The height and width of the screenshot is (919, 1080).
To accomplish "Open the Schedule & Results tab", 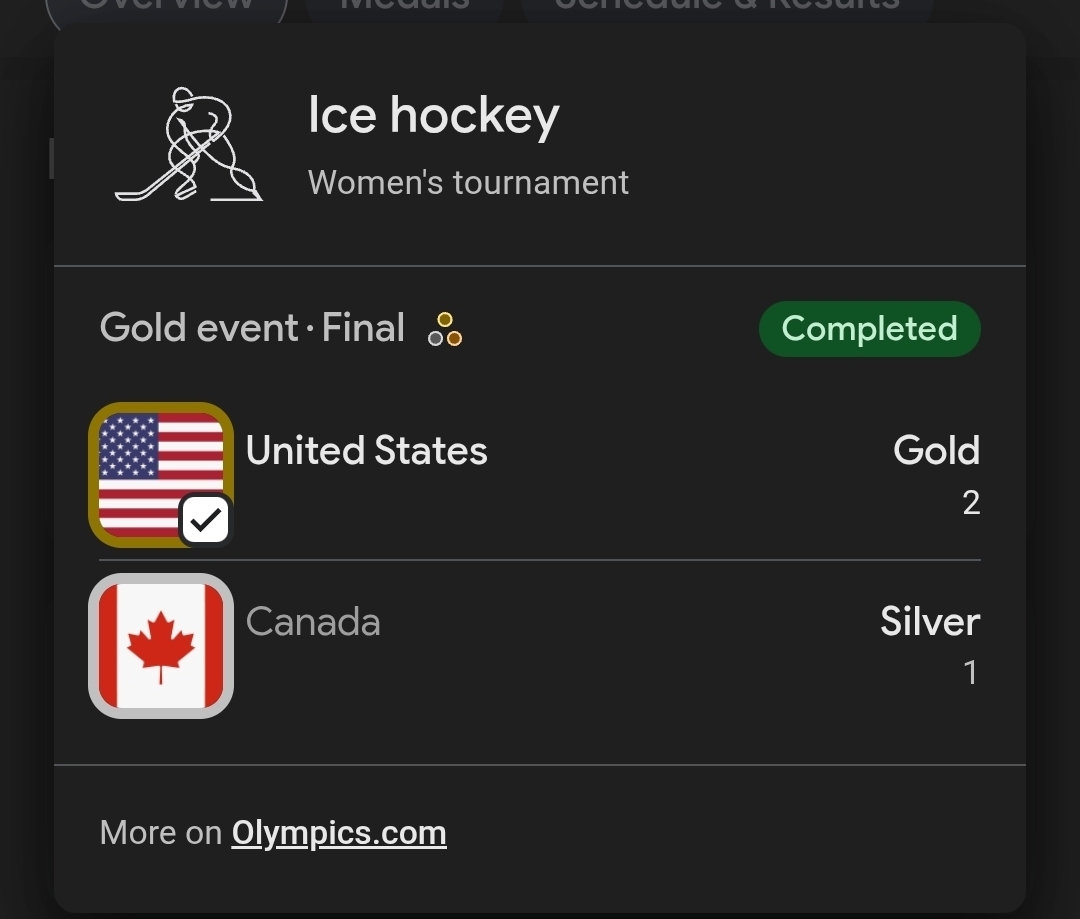I will point(727,8).
